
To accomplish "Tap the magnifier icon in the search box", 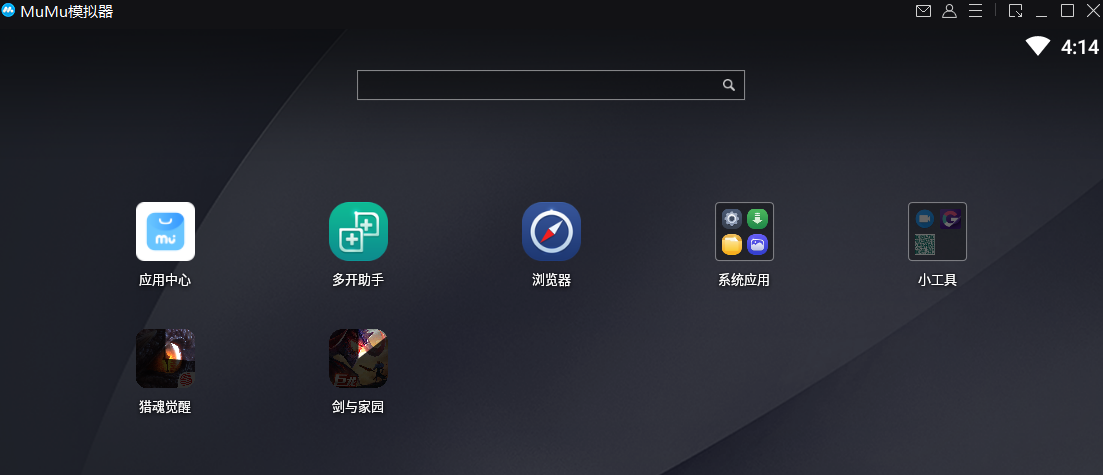I will click(x=729, y=85).
